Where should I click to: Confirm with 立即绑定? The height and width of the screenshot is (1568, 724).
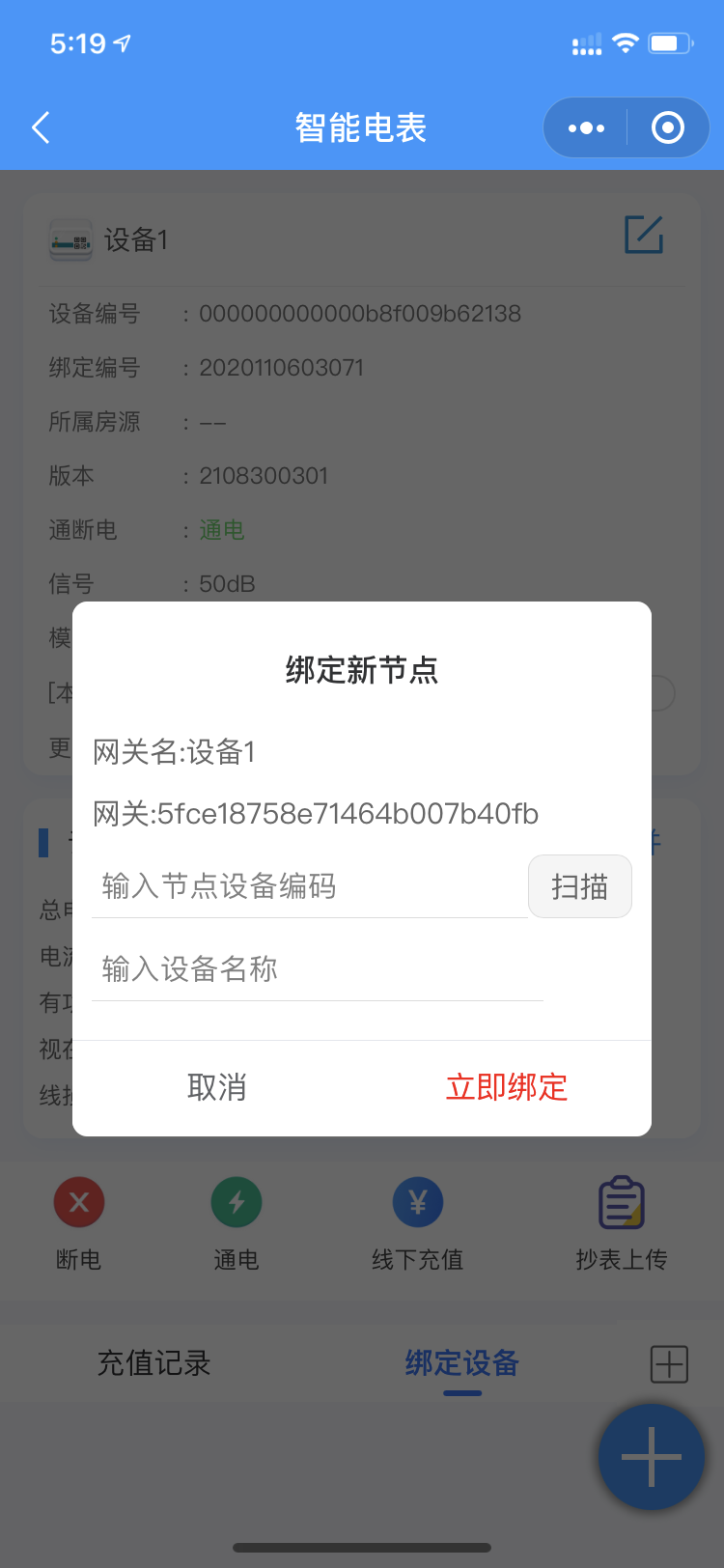[506, 1087]
